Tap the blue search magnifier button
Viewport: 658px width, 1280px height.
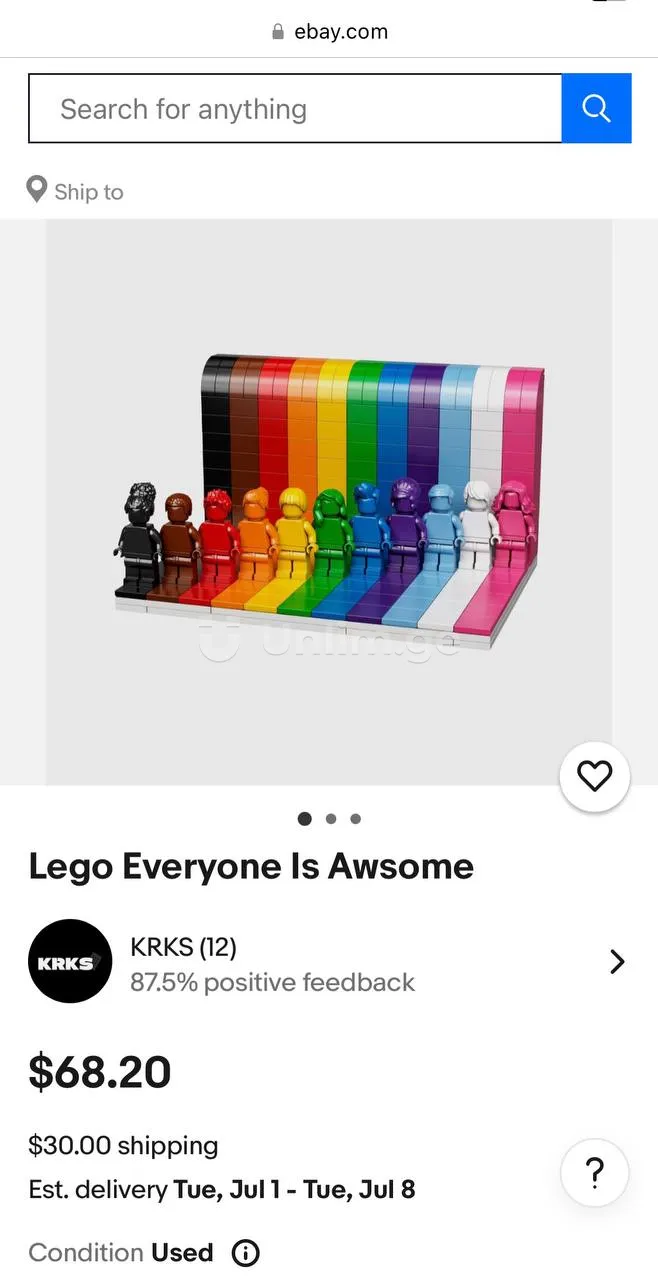pyautogui.click(x=596, y=109)
